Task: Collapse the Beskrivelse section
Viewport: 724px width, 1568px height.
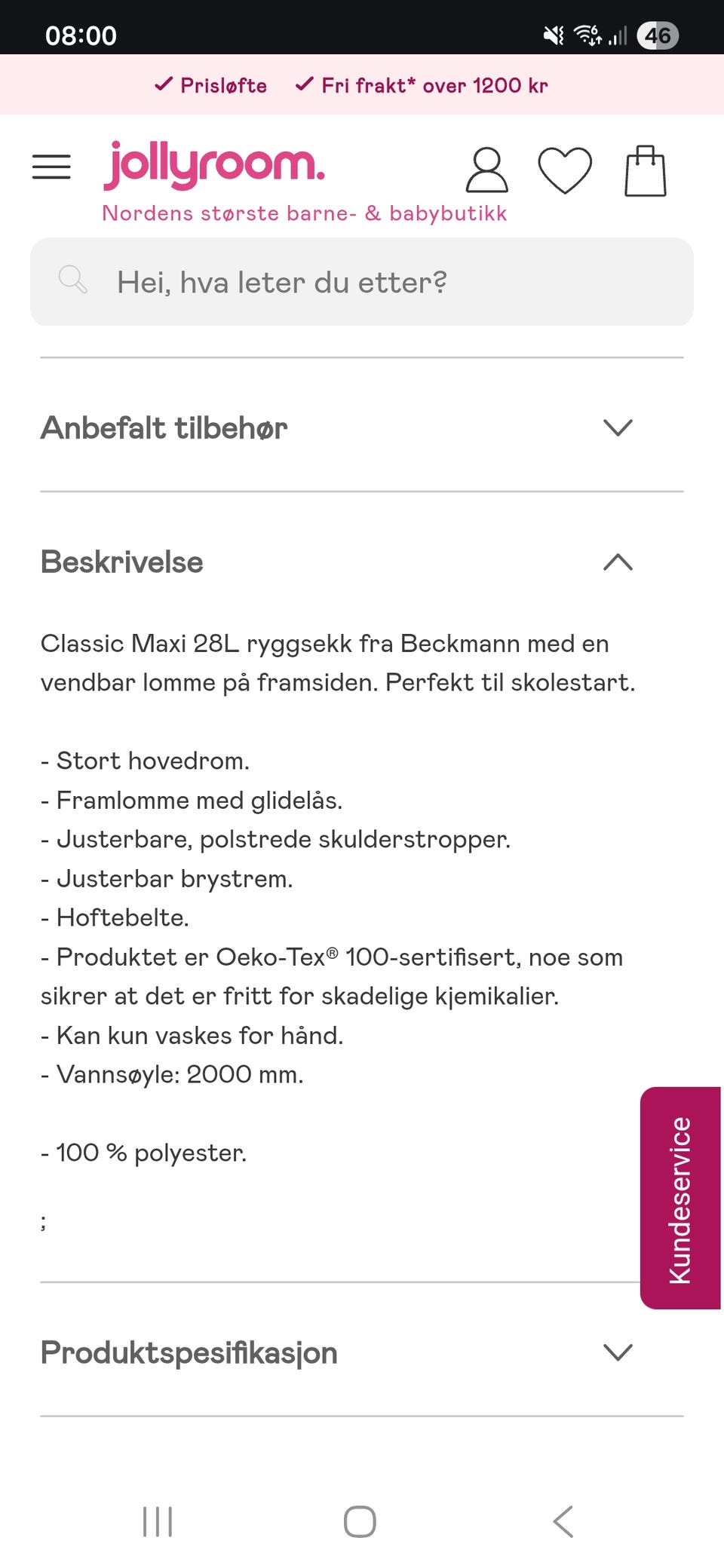Action: coord(618,562)
